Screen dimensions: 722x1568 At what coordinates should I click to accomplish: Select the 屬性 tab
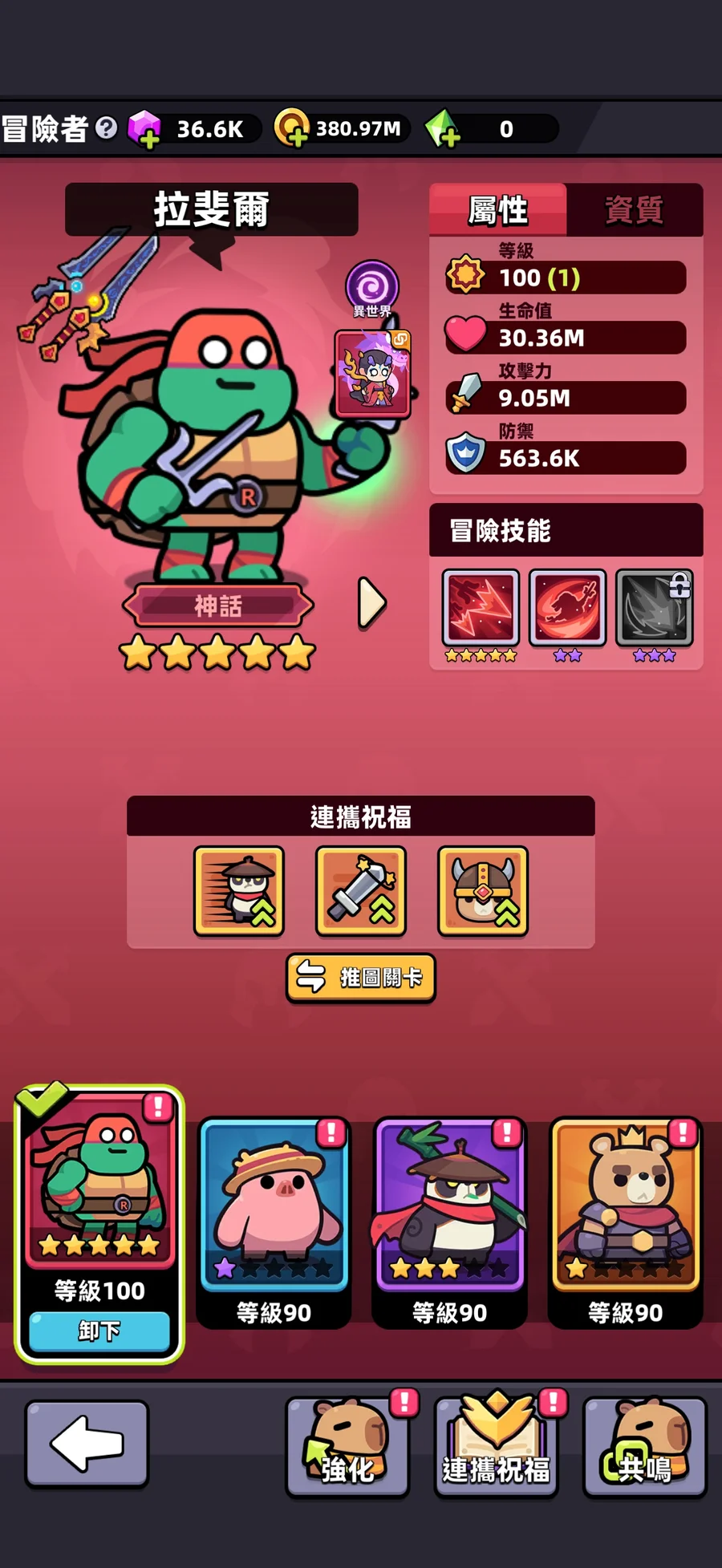[x=497, y=210]
